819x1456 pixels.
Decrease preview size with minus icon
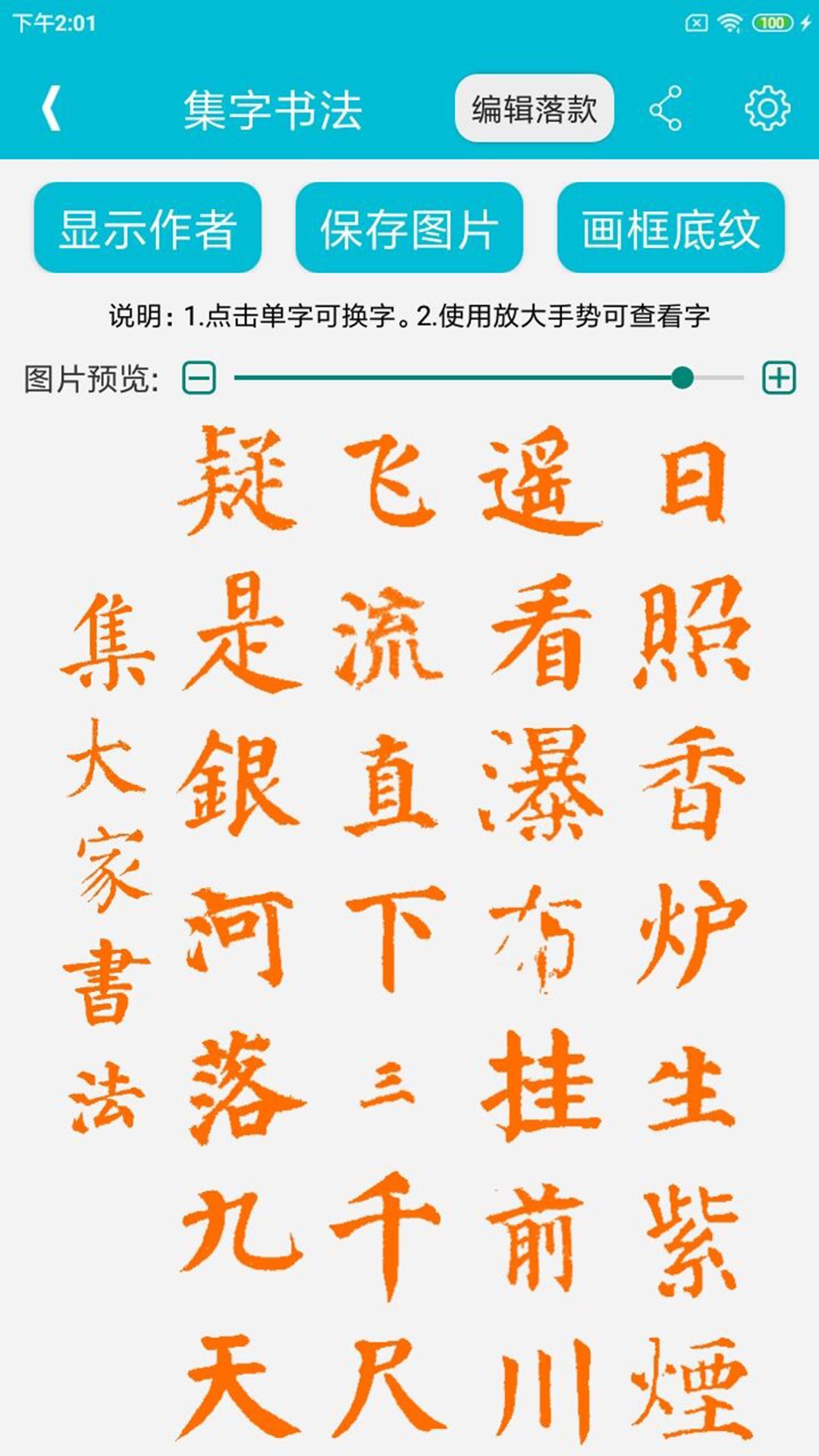[x=199, y=378]
